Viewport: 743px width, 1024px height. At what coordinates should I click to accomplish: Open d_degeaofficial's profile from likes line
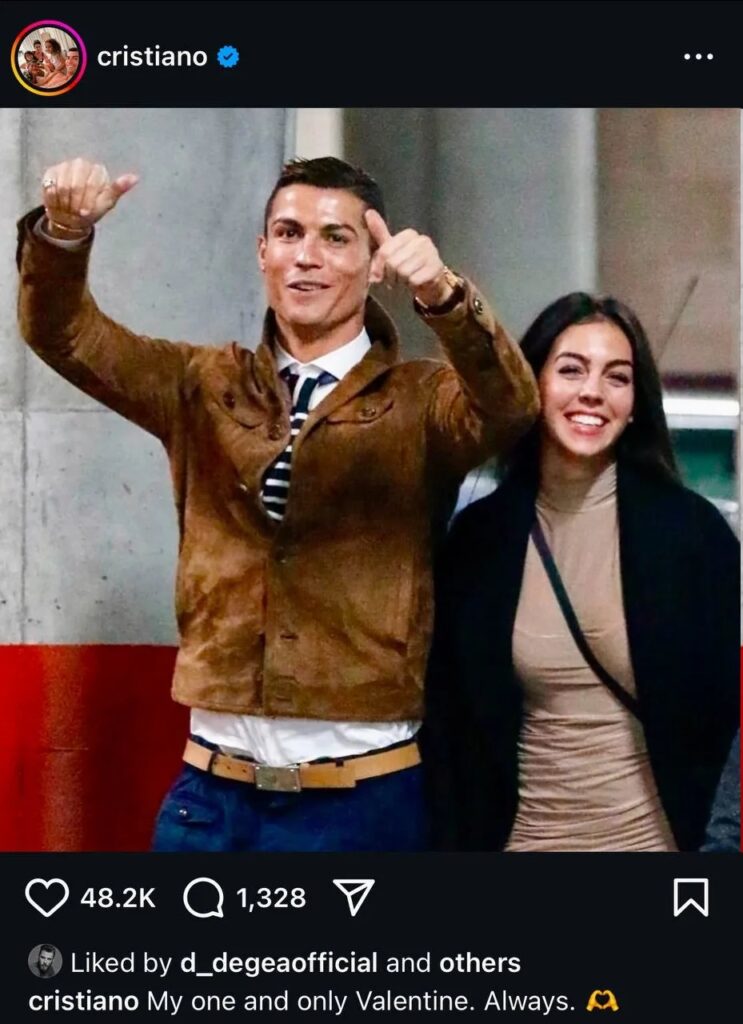tap(278, 963)
